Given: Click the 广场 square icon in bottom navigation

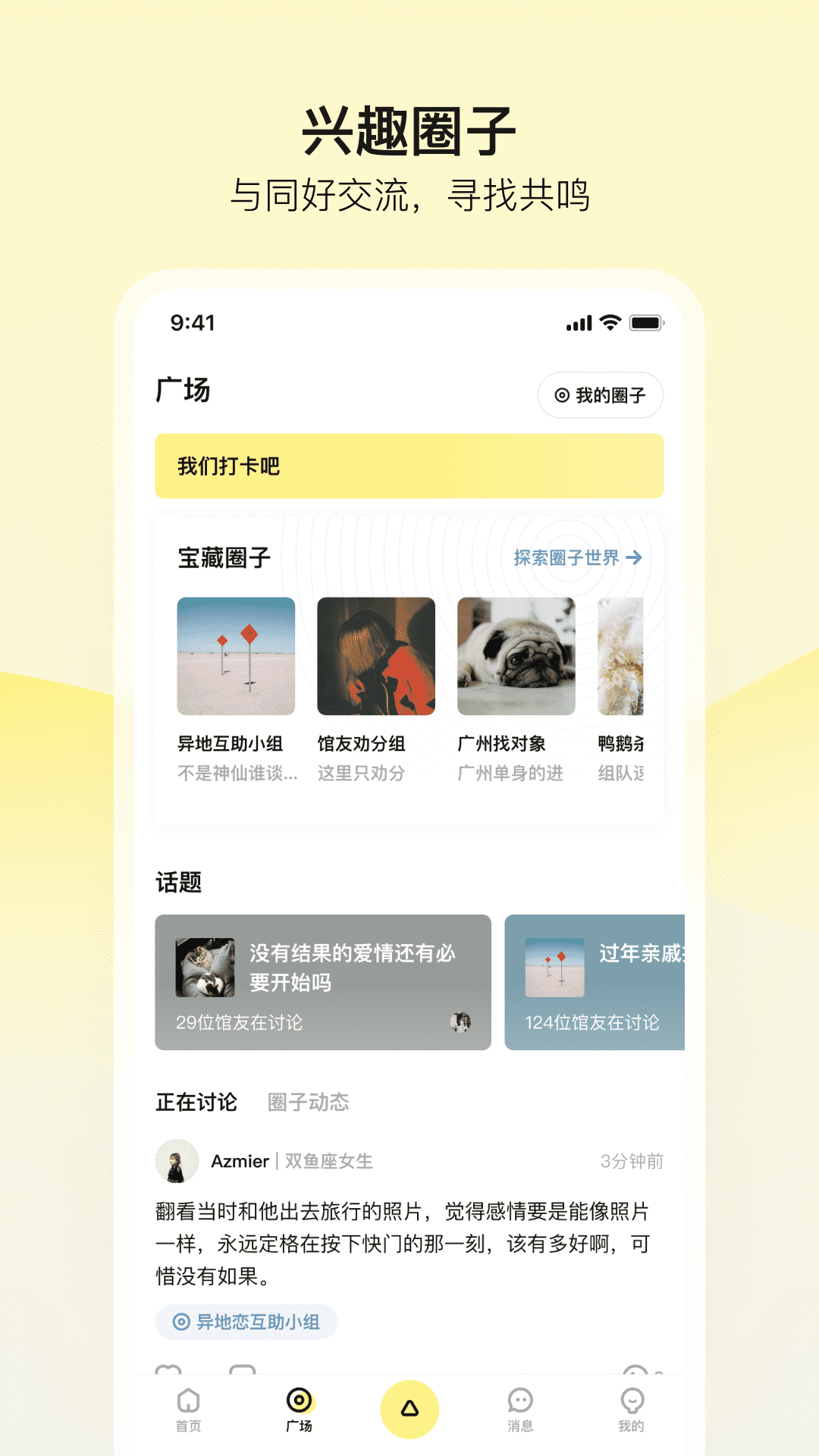Looking at the screenshot, I should pyautogui.click(x=300, y=1399).
